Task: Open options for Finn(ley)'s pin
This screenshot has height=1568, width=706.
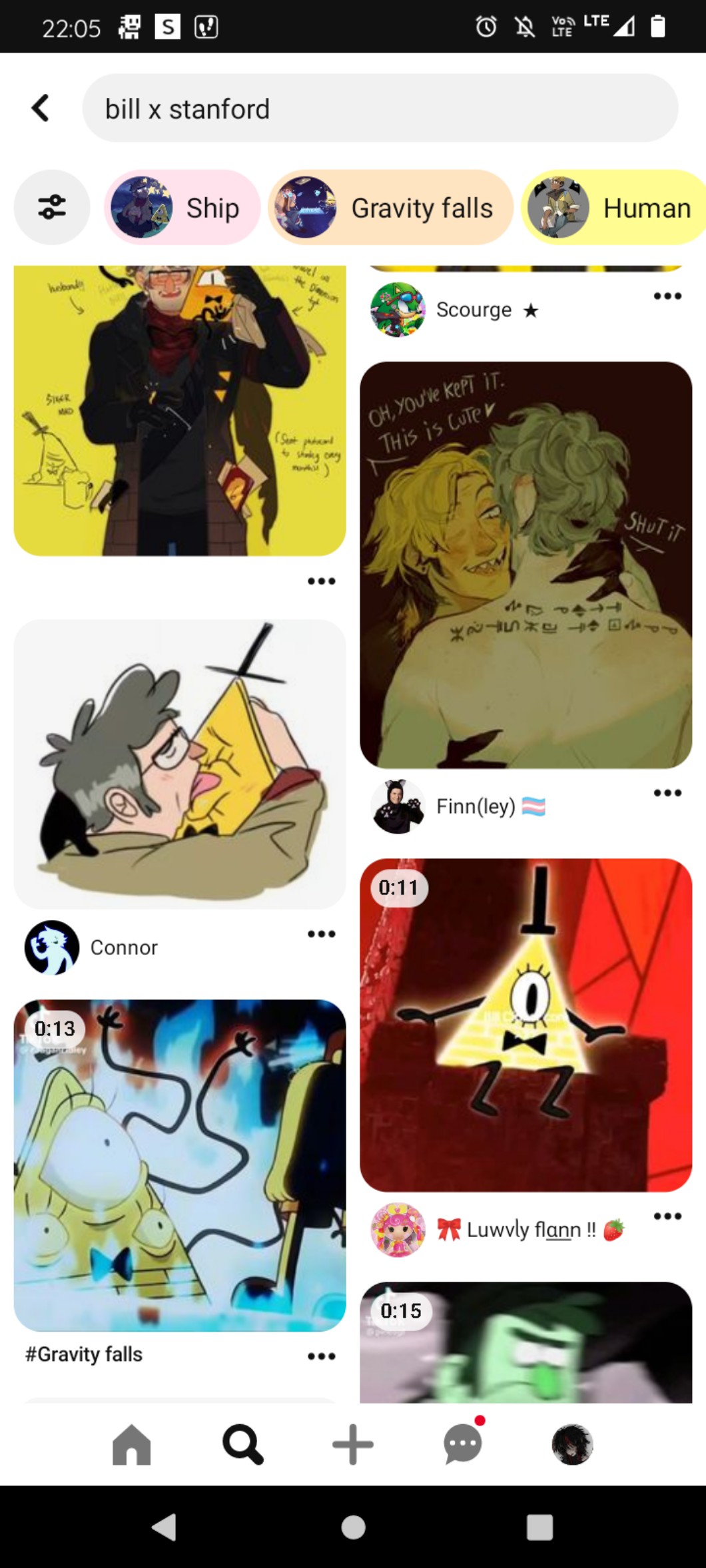Action: (x=667, y=792)
